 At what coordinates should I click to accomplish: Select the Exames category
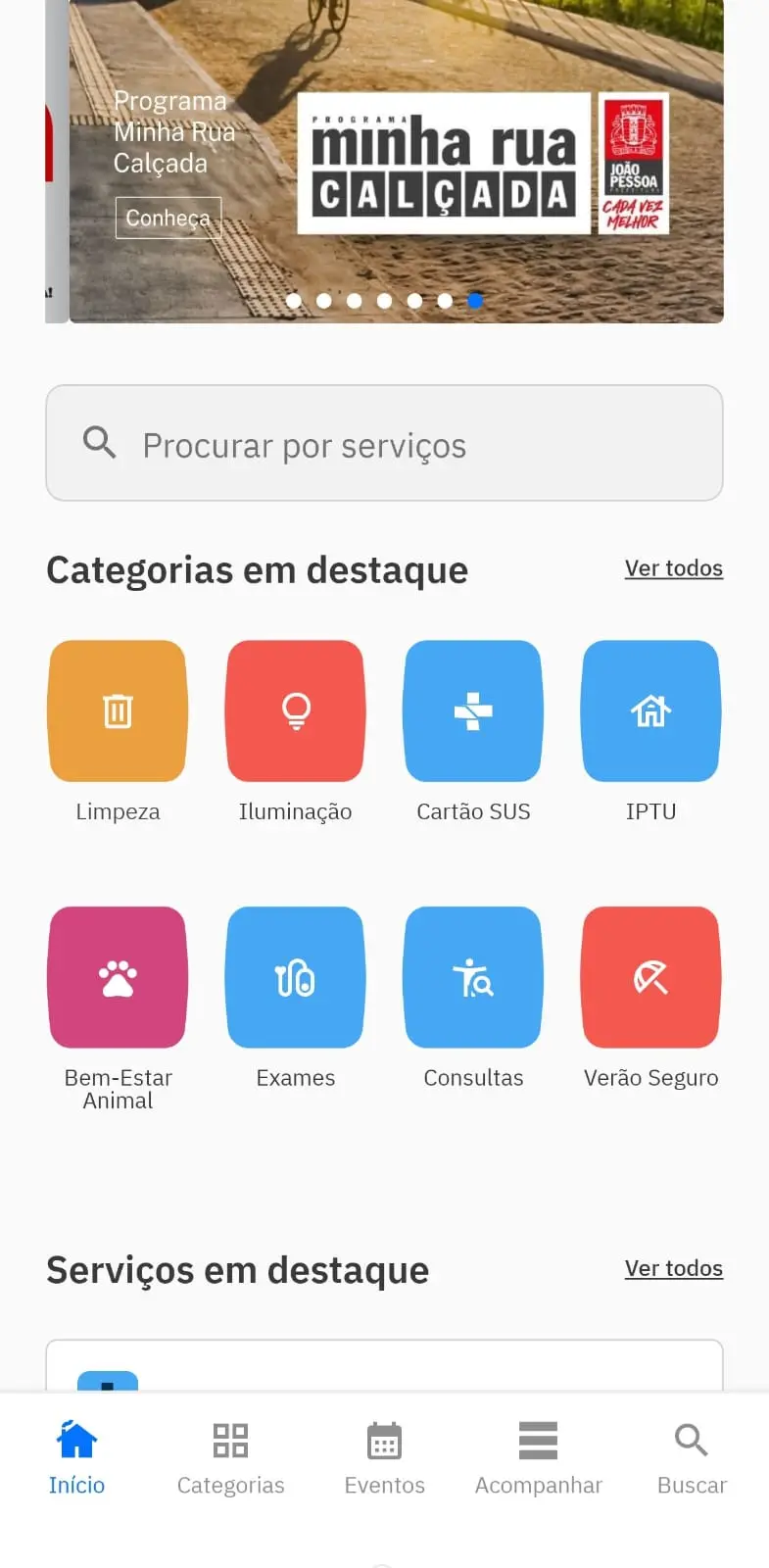pyautogui.click(x=295, y=999)
